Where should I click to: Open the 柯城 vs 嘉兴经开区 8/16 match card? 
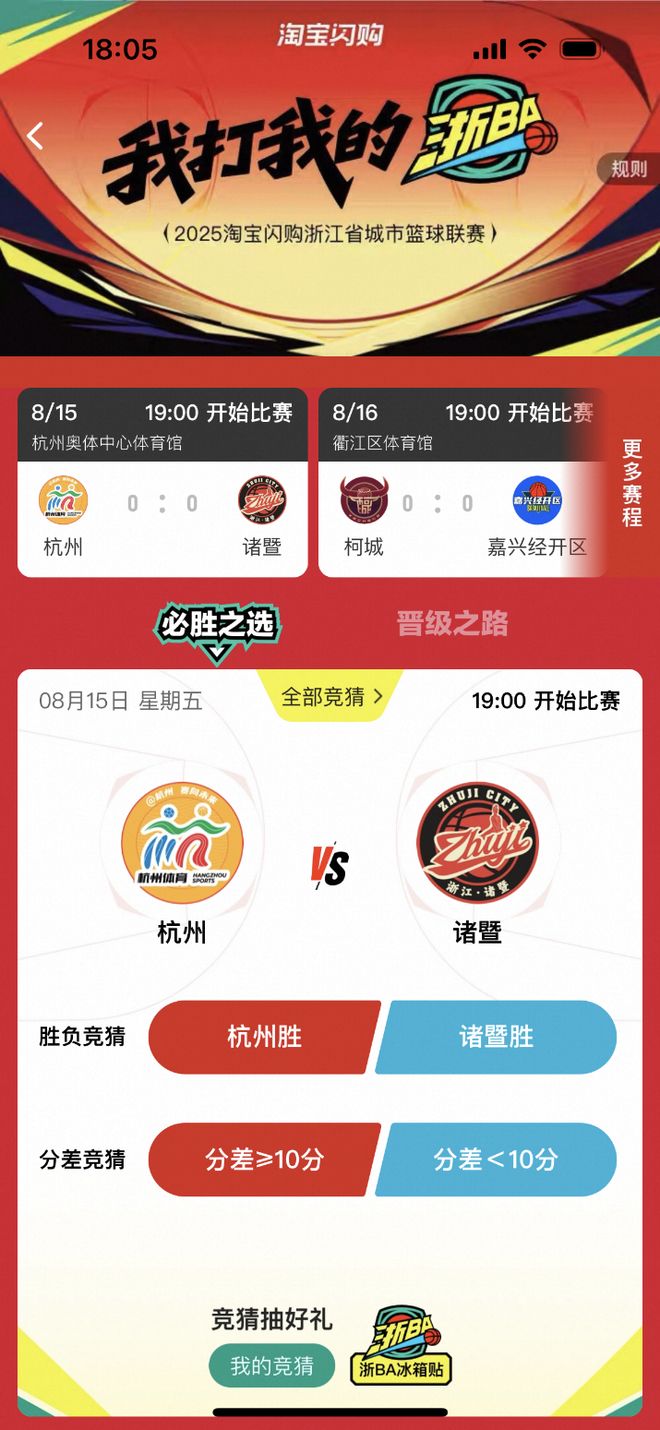tap(460, 483)
